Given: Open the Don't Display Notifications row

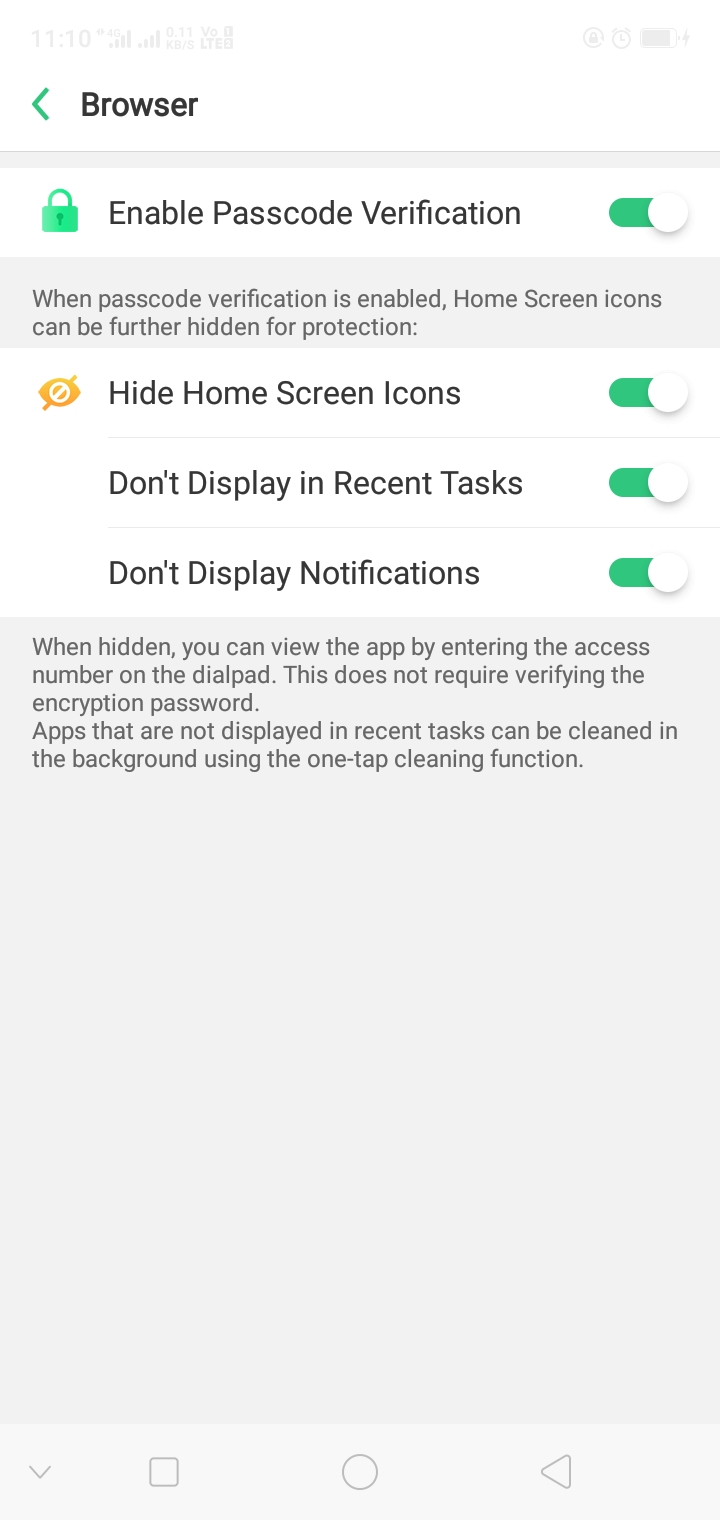Looking at the screenshot, I should (x=292, y=572).
